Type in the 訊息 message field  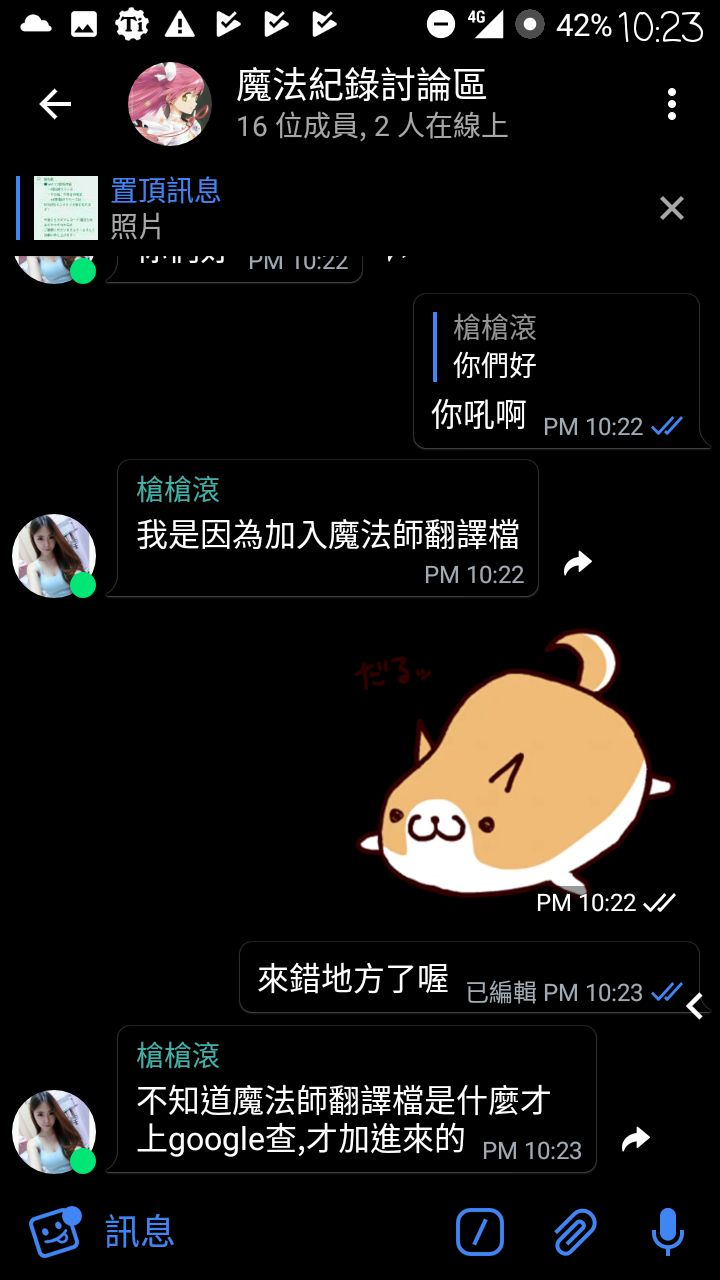270,1232
